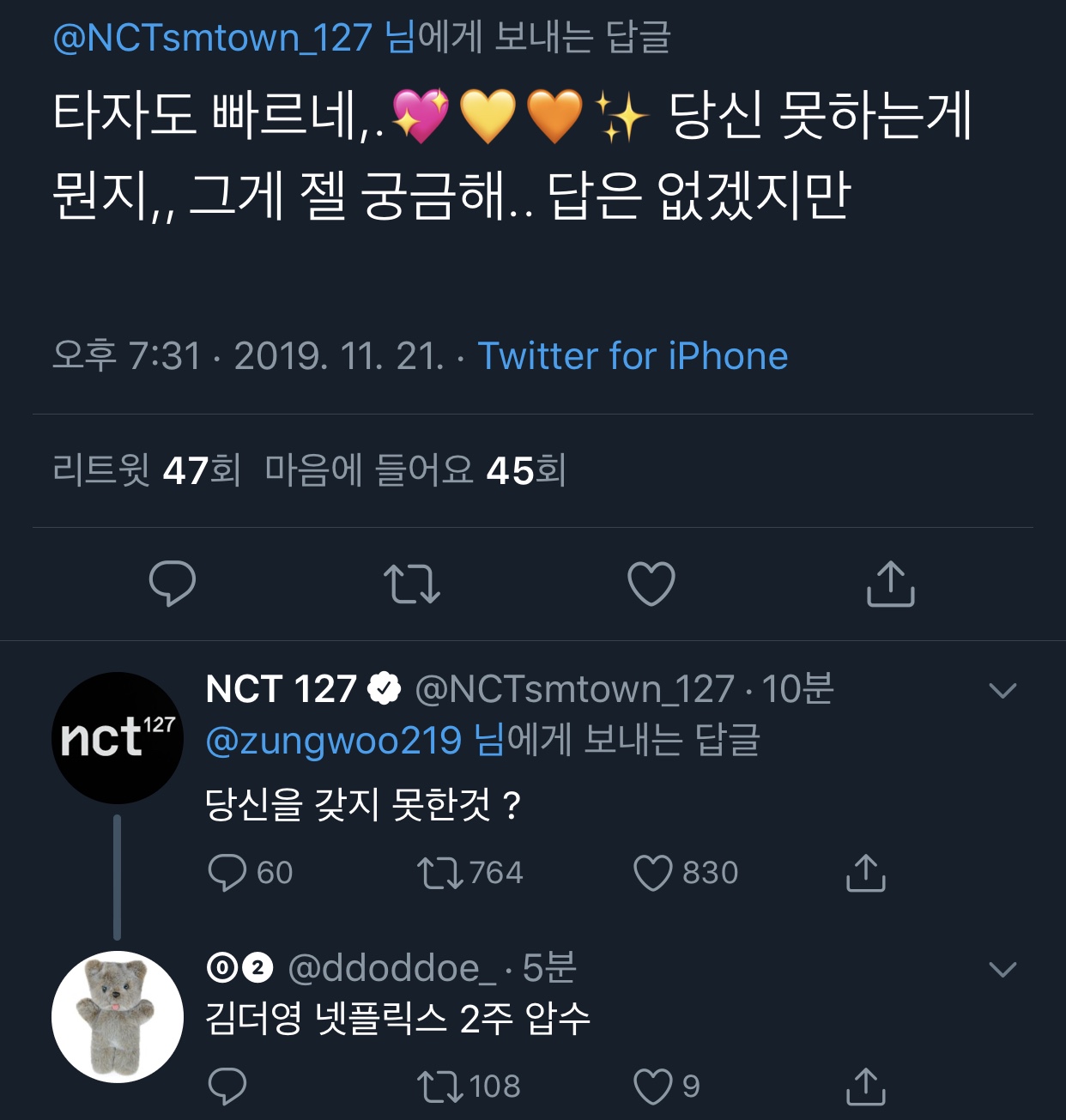Toggle reply count 60 on NCT 127's tweet

pyautogui.click(x=248, y=873)
